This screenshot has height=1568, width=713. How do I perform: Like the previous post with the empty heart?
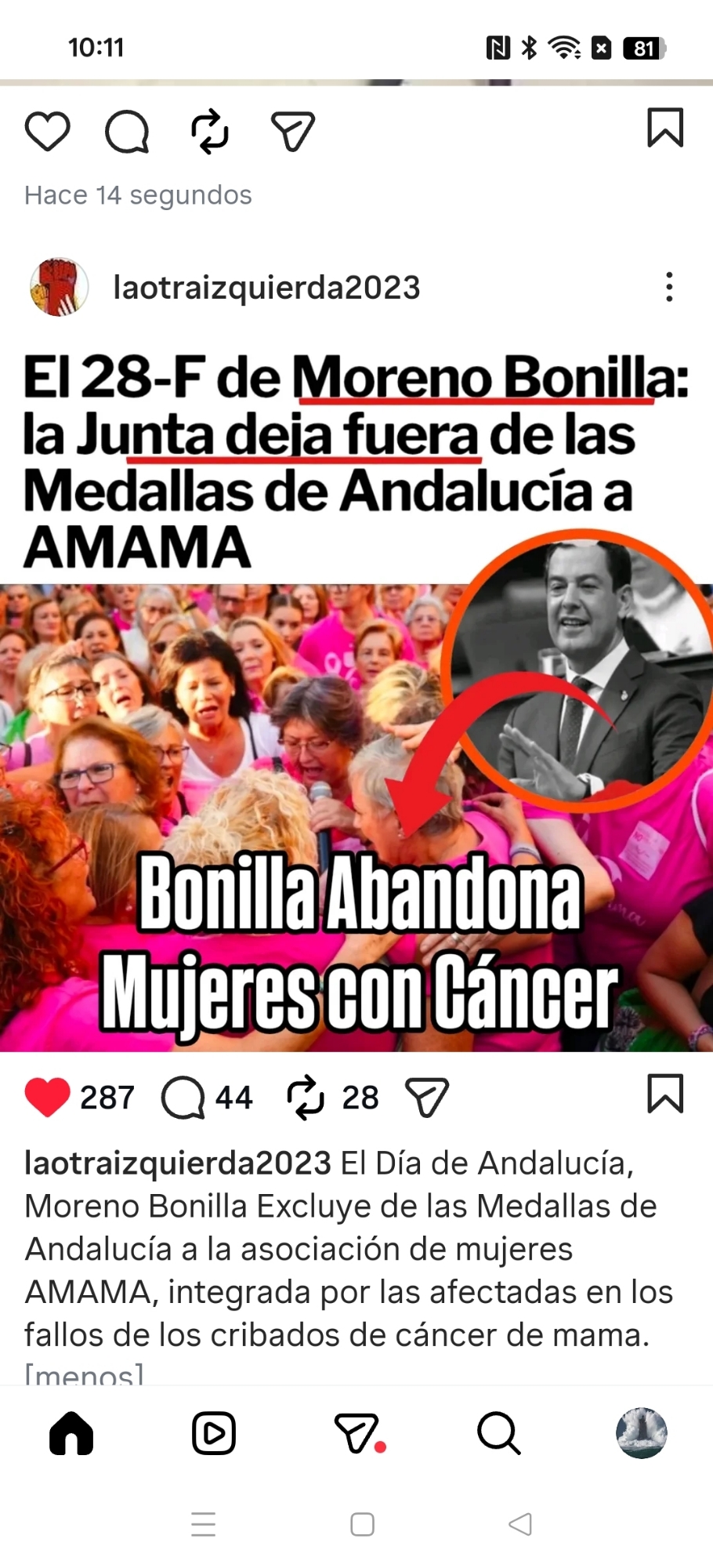pos(47,131)
